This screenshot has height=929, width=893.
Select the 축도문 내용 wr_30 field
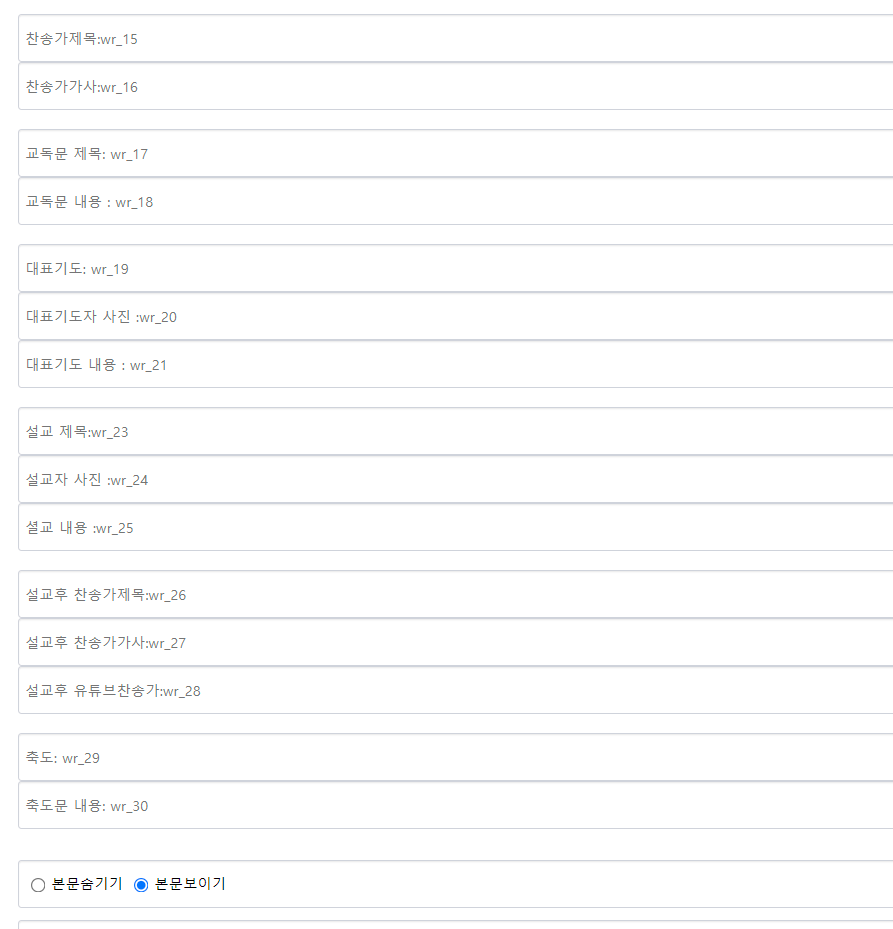point(455,806)
